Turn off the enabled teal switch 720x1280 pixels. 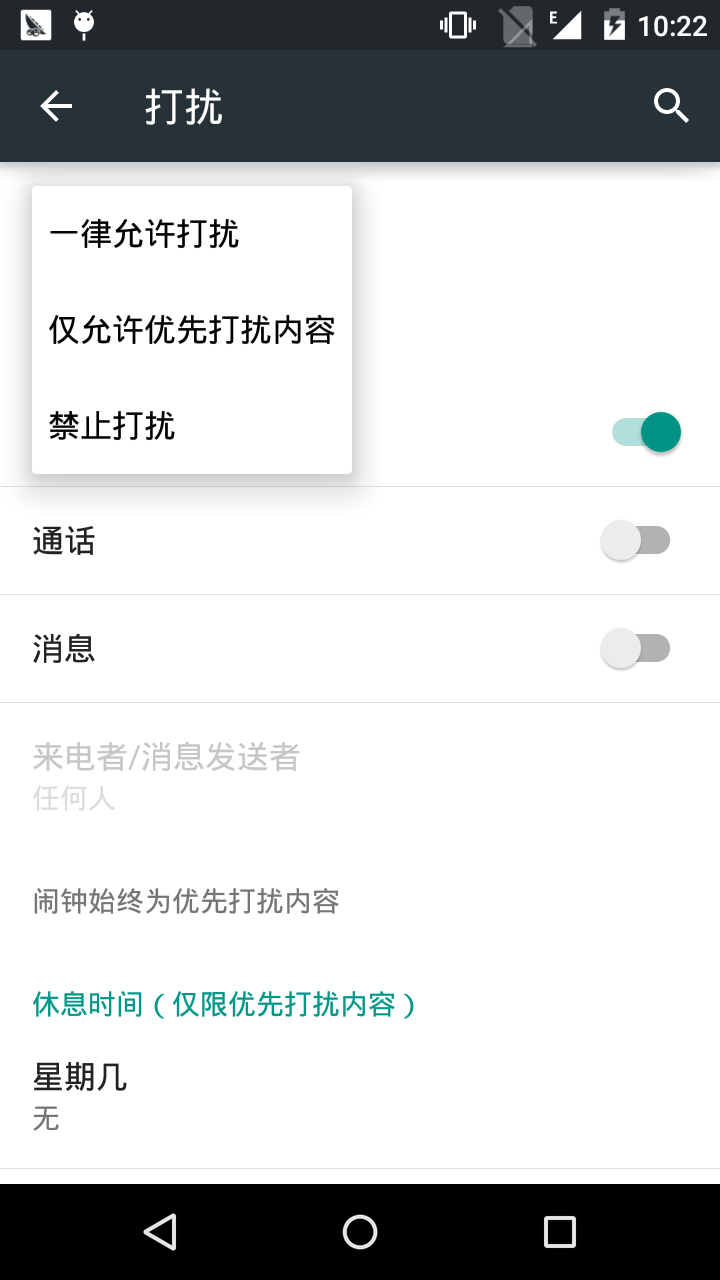pyautogui.click(x=646, y=433)
